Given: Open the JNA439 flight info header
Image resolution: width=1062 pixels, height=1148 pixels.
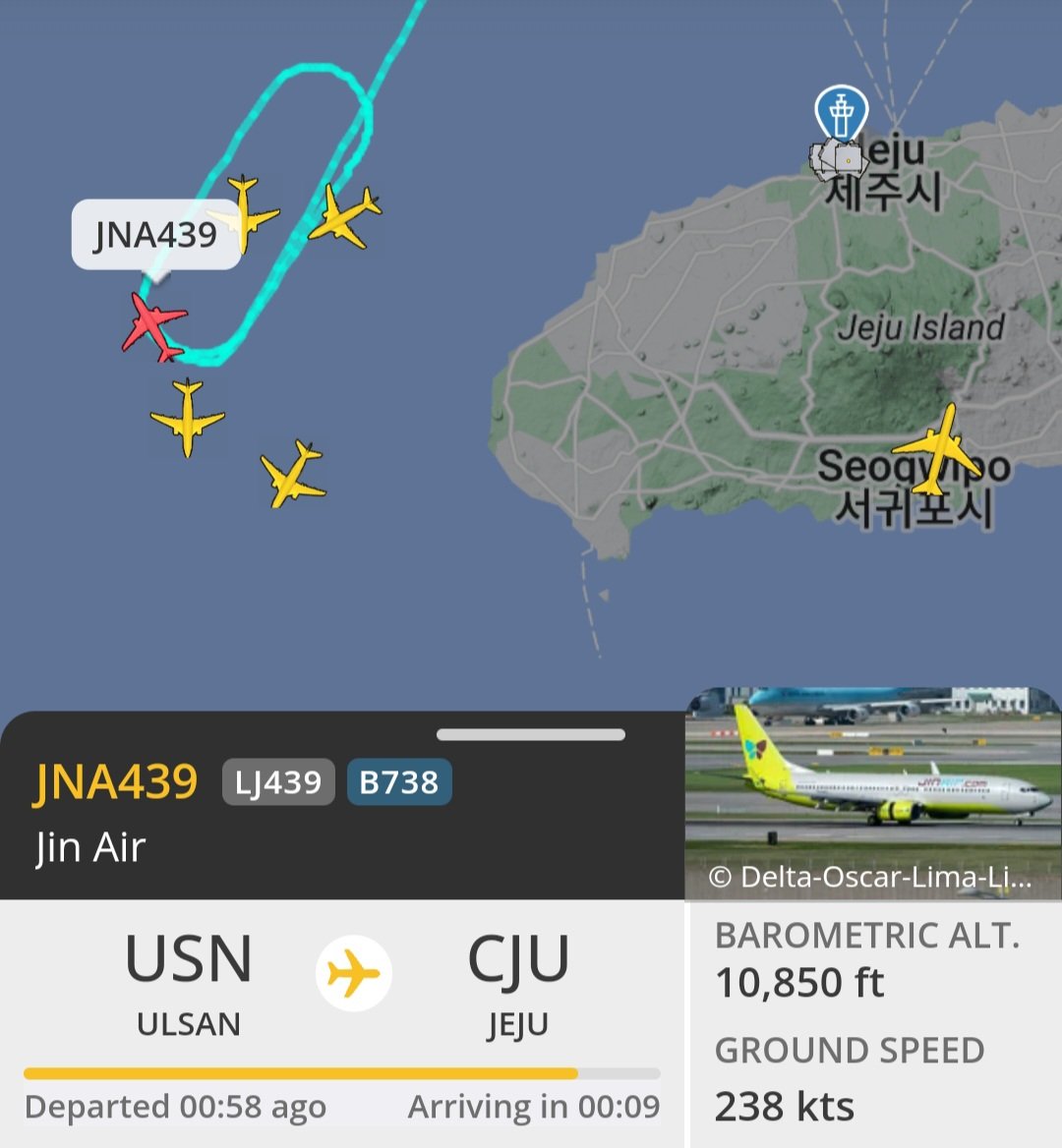Looking at the screenshot, I should (x=116, y=783).
